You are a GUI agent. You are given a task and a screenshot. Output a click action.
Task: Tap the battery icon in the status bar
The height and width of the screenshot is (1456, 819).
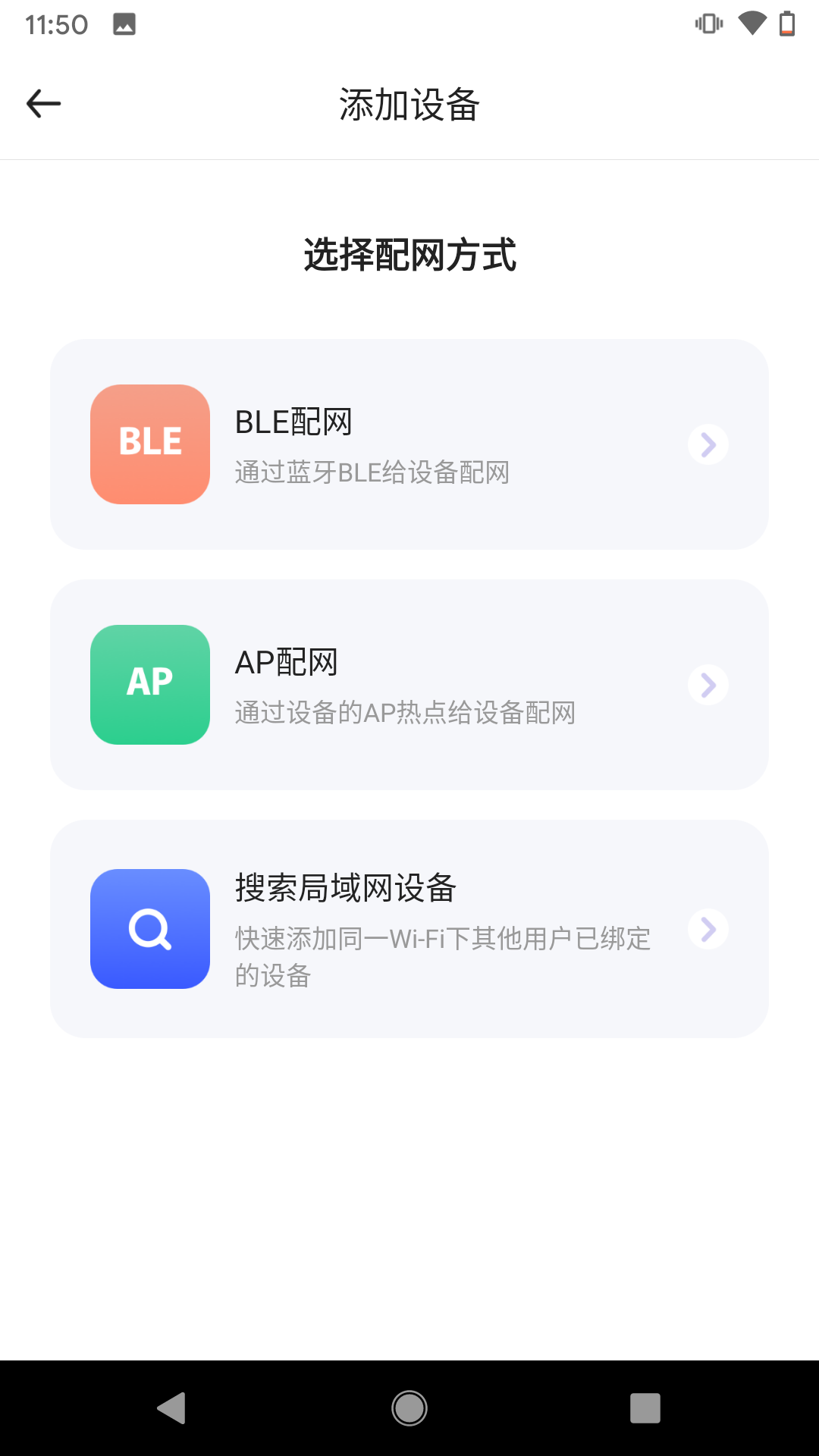[x=786, y=24]
